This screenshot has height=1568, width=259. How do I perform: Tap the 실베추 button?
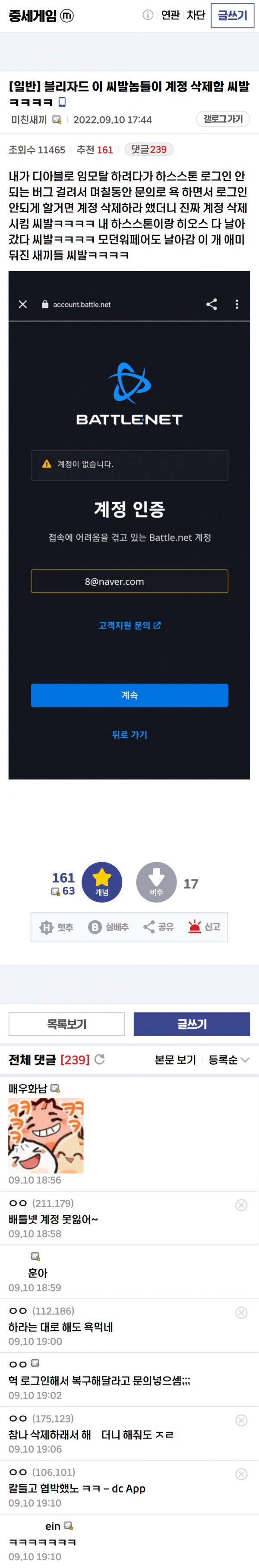point(108,927)
